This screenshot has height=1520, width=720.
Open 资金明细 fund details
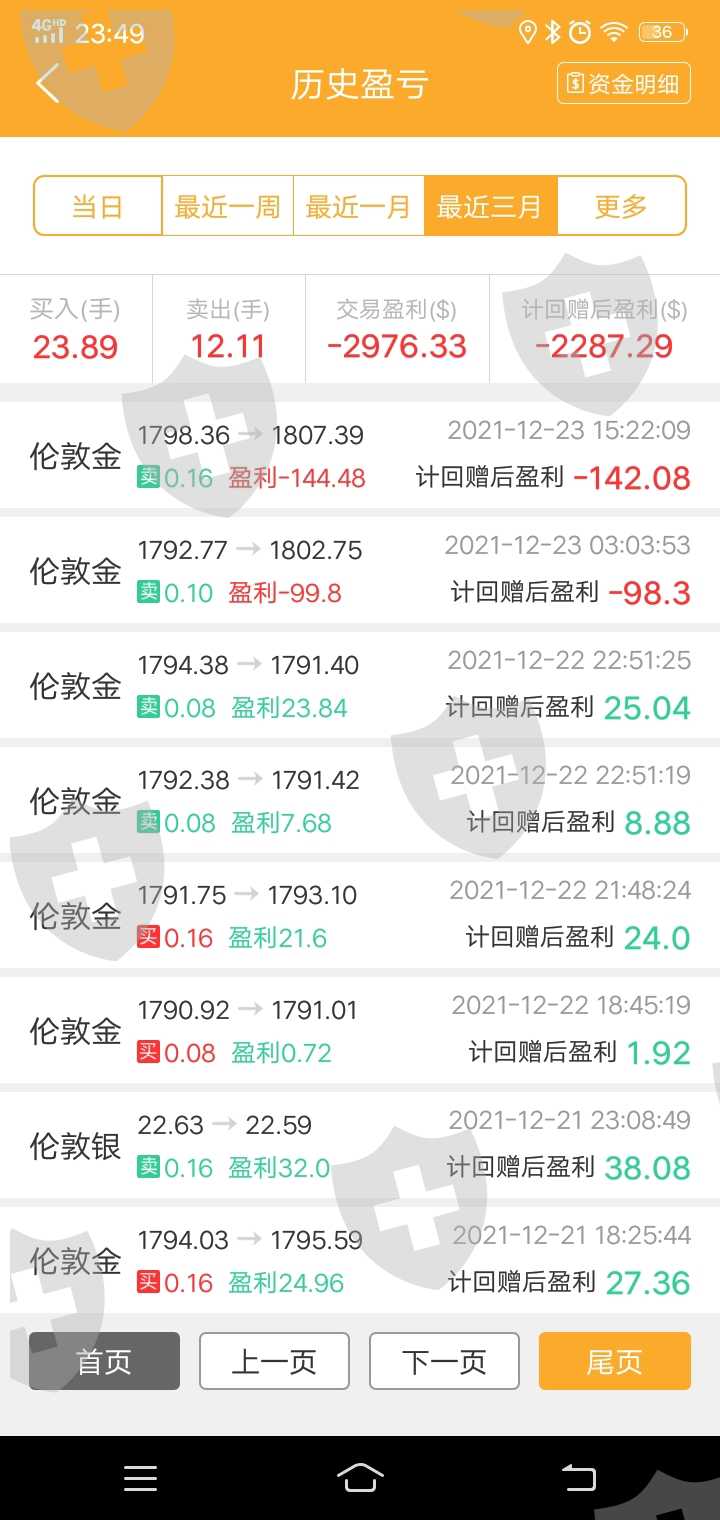(x=624, y=84)
